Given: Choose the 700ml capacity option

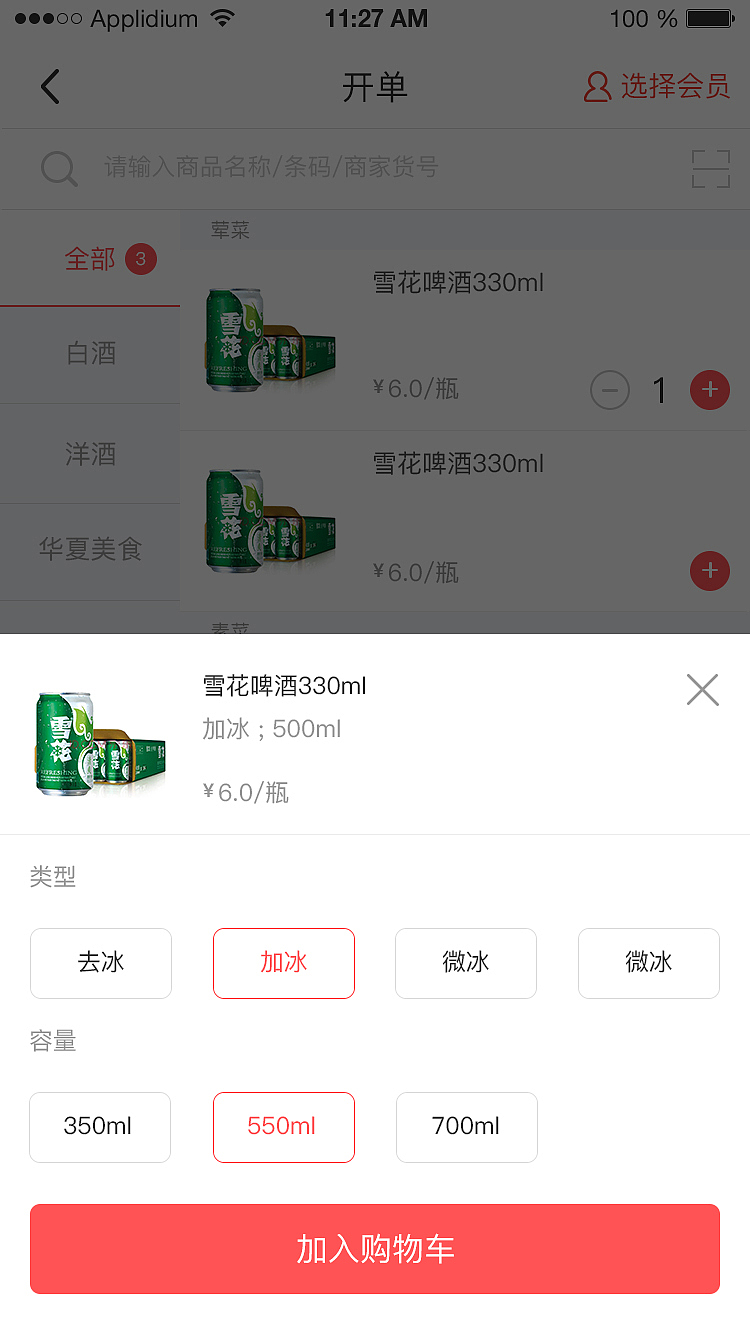Looking at the screenshot, I should coord(466,1127).
